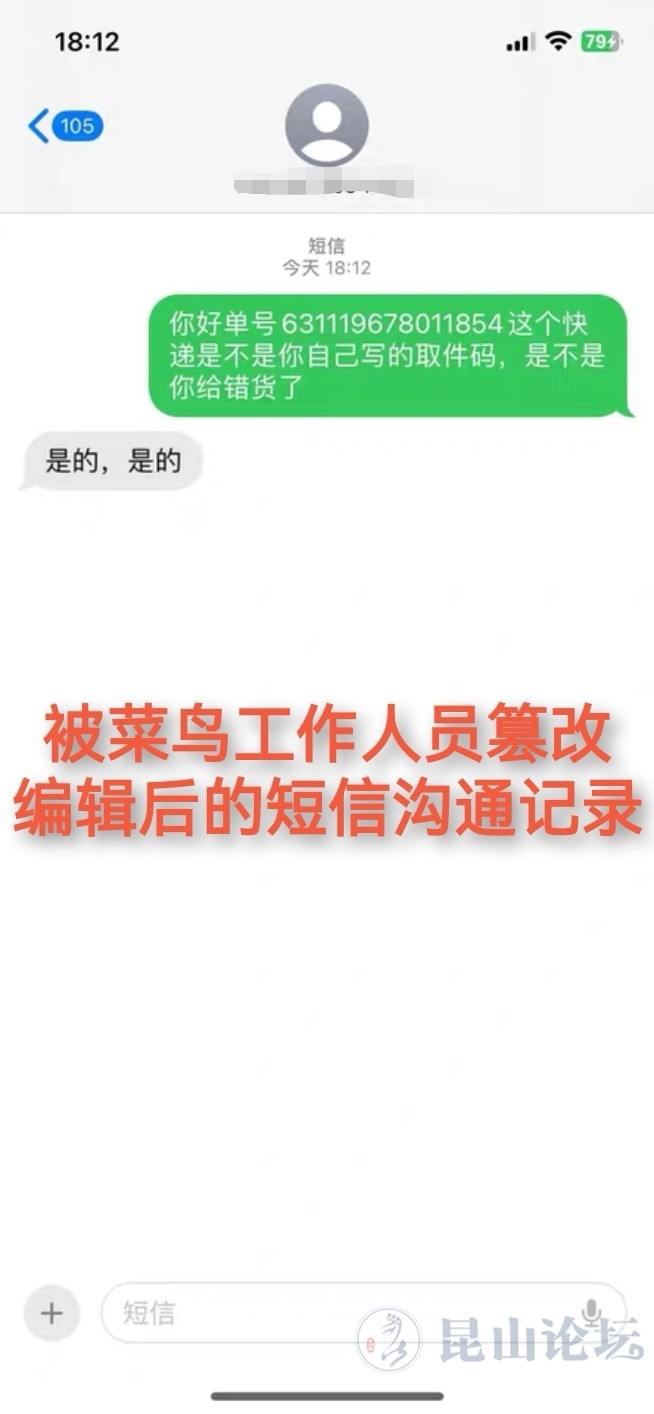Screen dimensions: 654x1414
Task: Start voice dictation with the microphone
Action: (592, 1312)
